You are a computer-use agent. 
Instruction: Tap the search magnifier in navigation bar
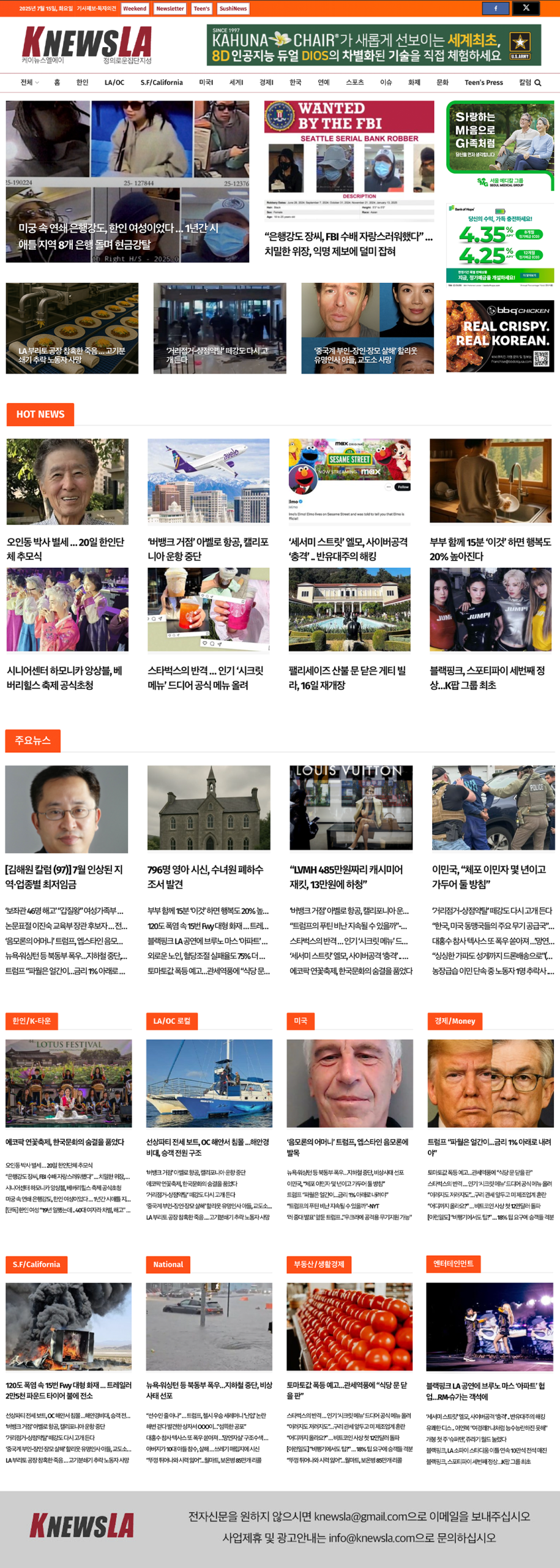[538, 83]
